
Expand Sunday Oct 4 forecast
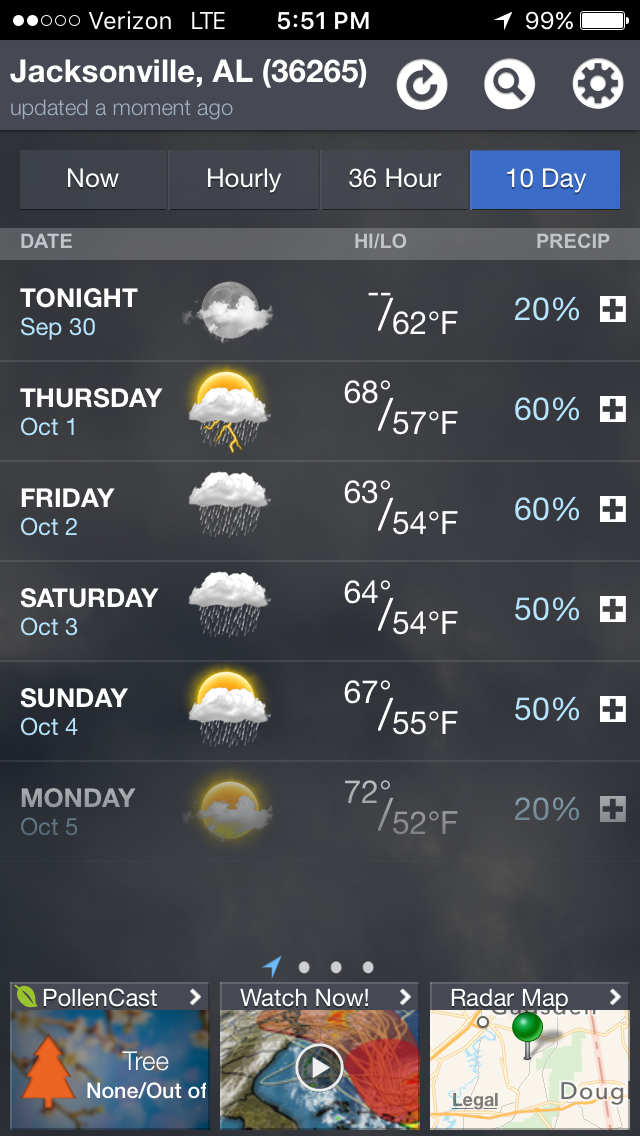click(612, 710)
